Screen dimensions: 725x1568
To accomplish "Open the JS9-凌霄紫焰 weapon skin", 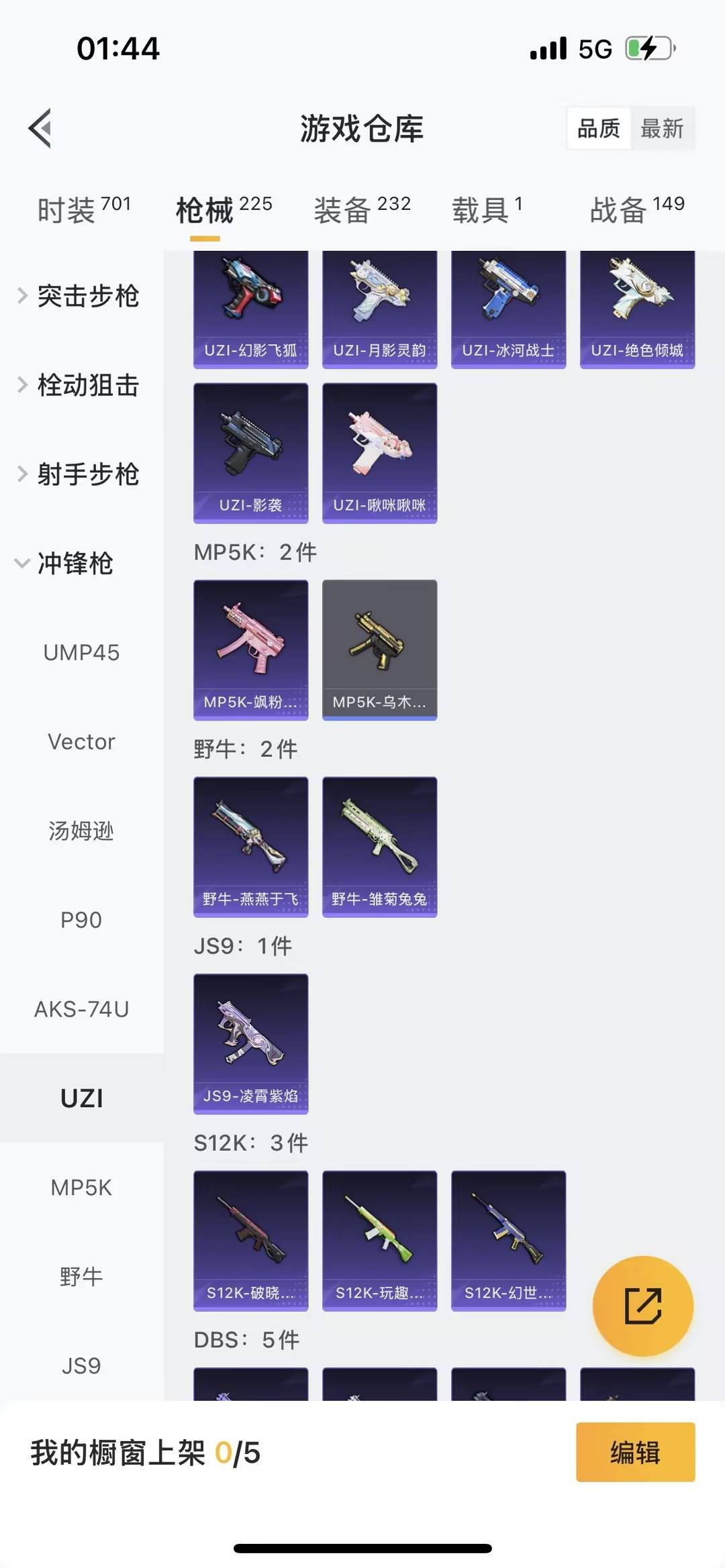I will pos(250,1043).
